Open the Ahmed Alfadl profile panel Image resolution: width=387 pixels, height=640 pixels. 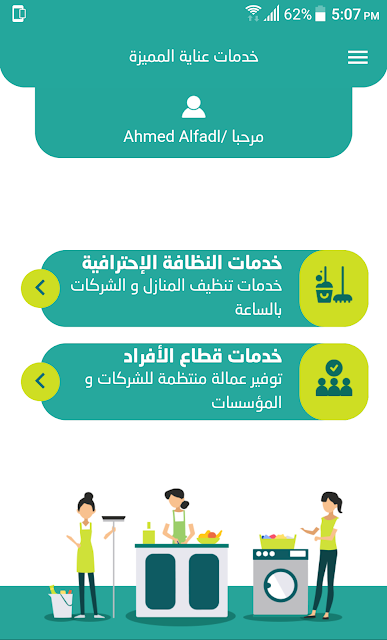click(194, 122)
